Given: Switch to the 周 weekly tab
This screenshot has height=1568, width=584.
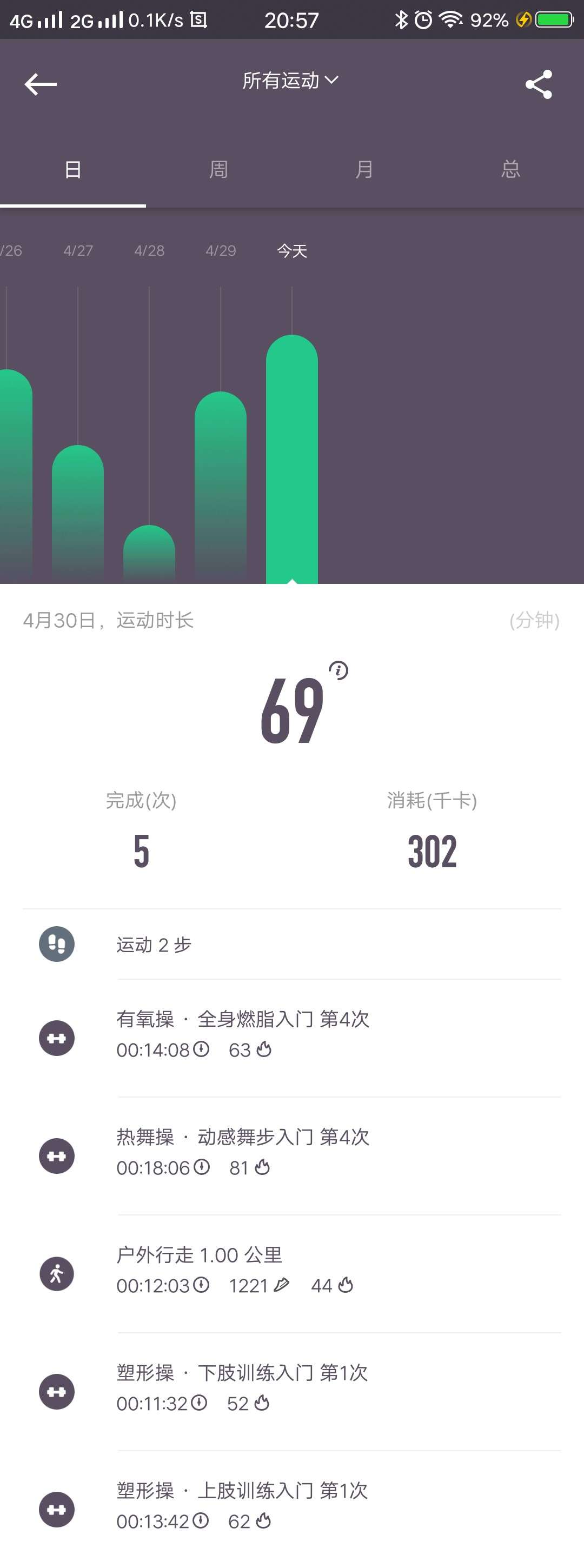Looking at the screenshot, I should pos(218,169).
